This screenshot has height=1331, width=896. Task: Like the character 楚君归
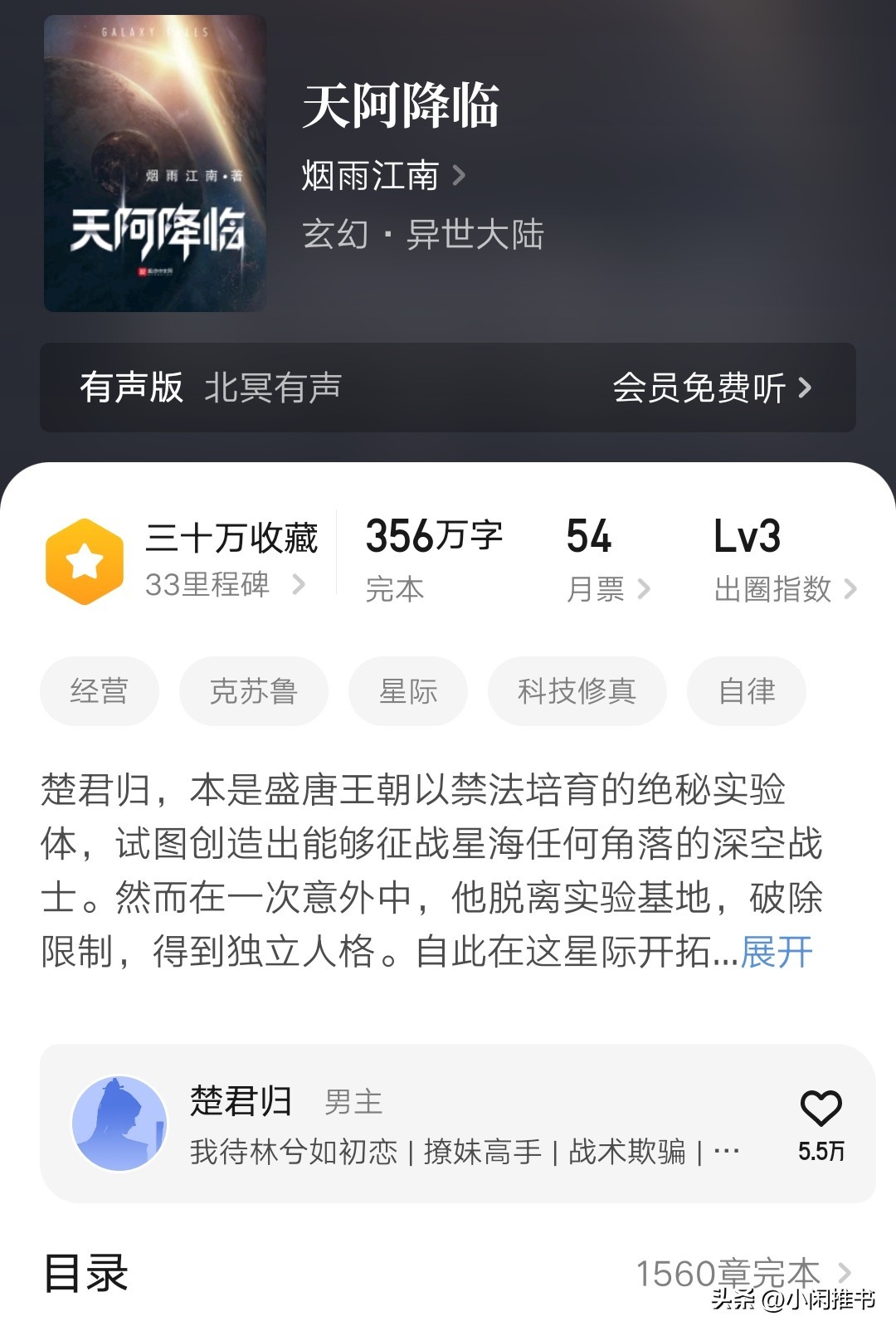point(821,1109)
